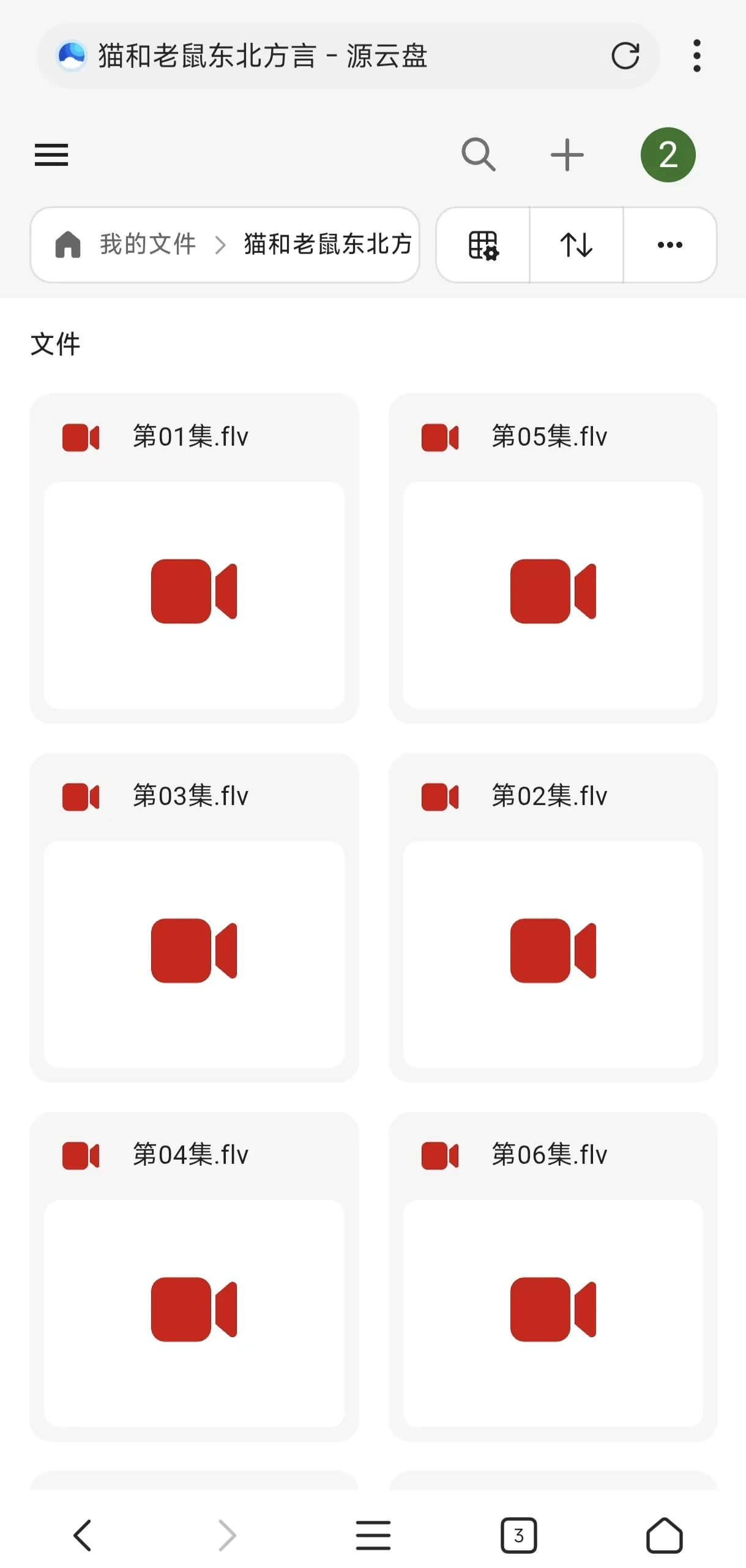Tap the address bar page title
This screenshot has width=746, height=1568.
[263, 56]
